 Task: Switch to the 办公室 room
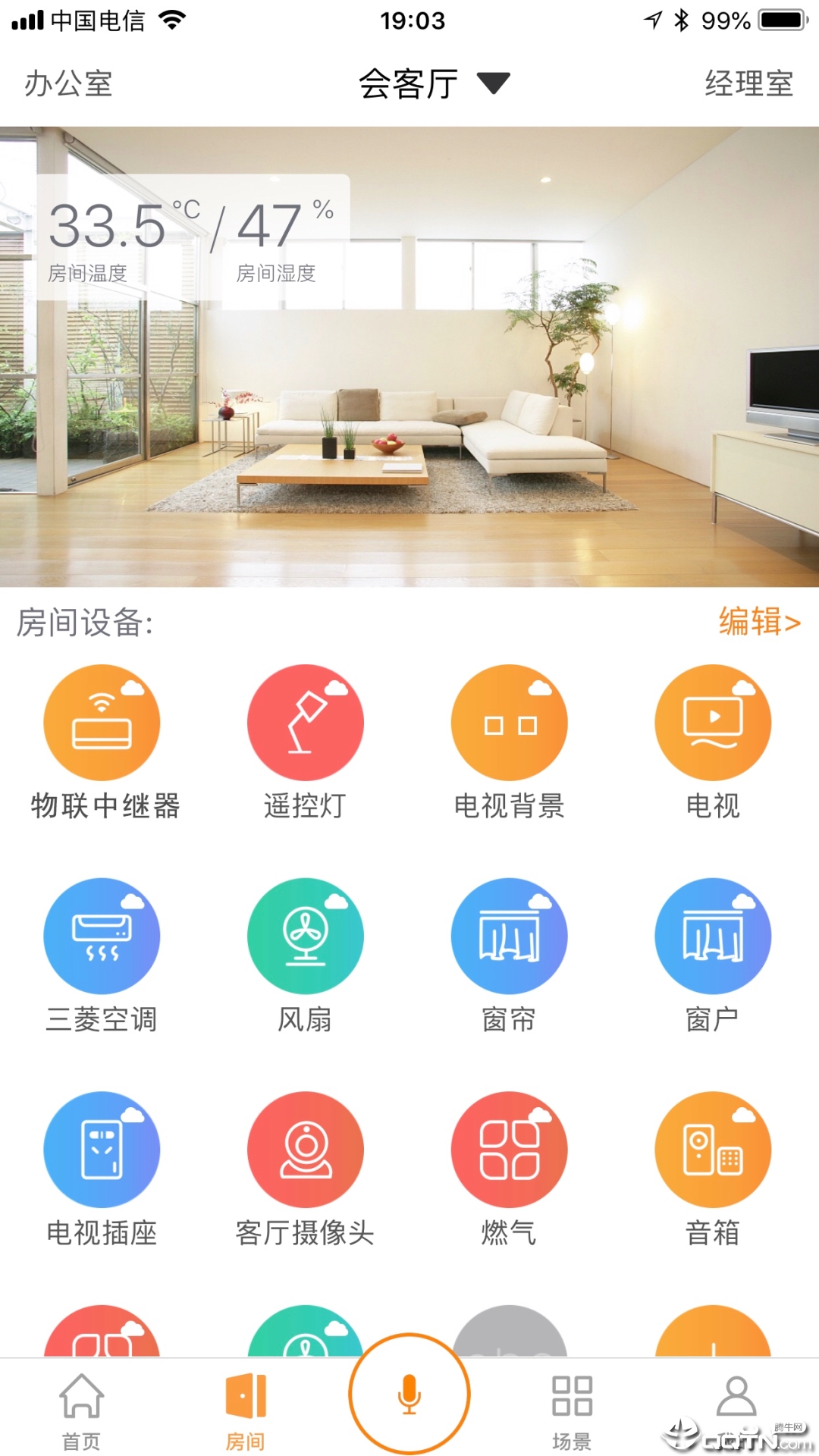point(68,83)
